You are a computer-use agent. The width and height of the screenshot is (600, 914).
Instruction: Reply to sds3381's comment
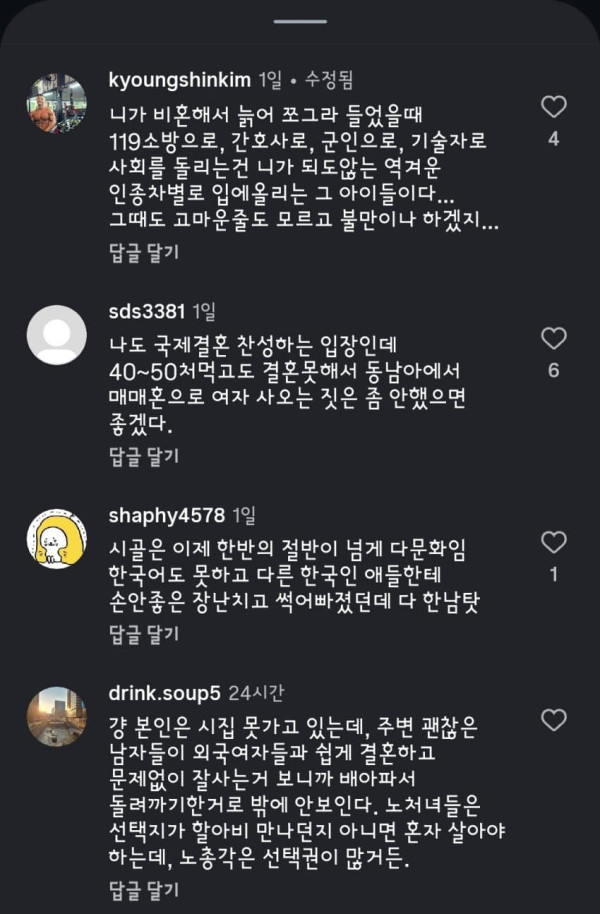coord(144,456)
